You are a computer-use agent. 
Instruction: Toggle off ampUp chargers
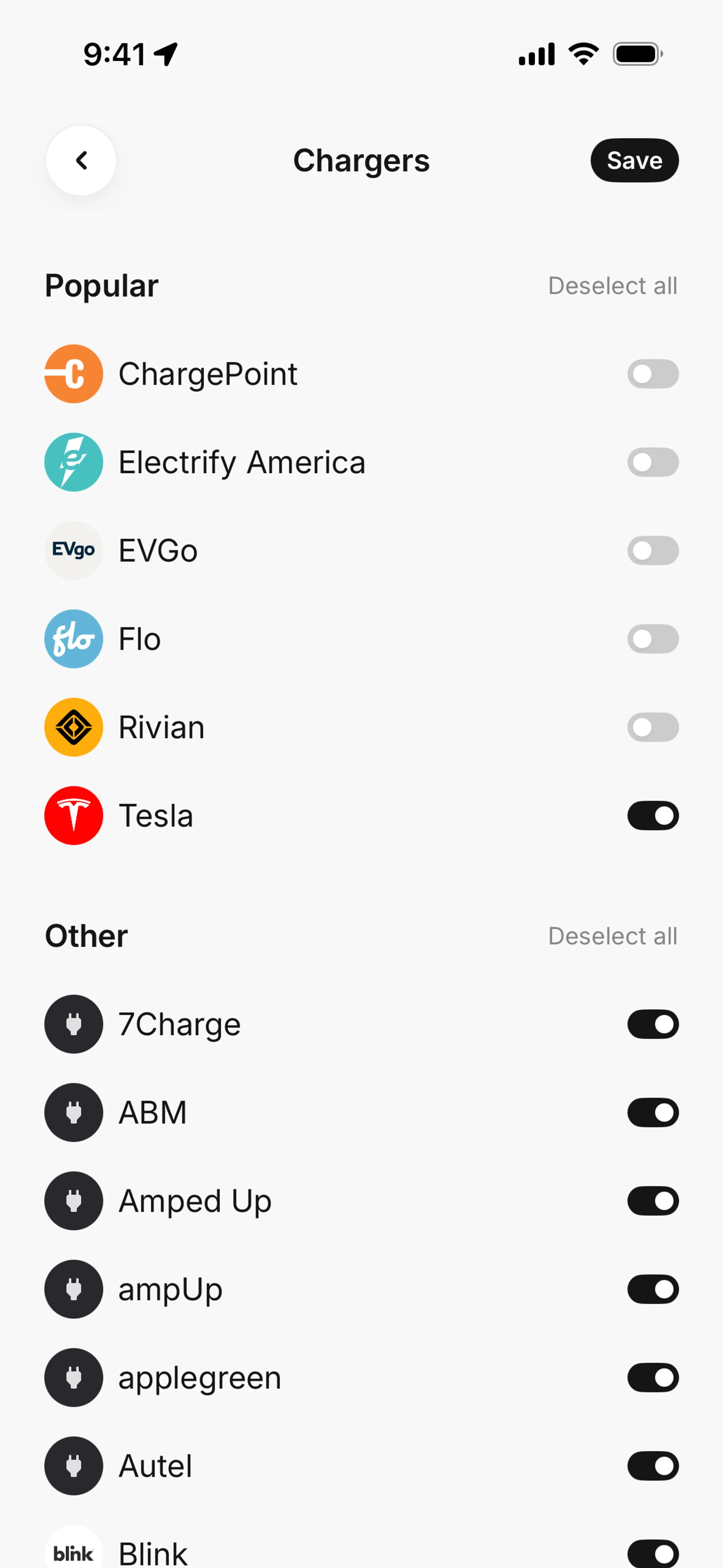653,1288
